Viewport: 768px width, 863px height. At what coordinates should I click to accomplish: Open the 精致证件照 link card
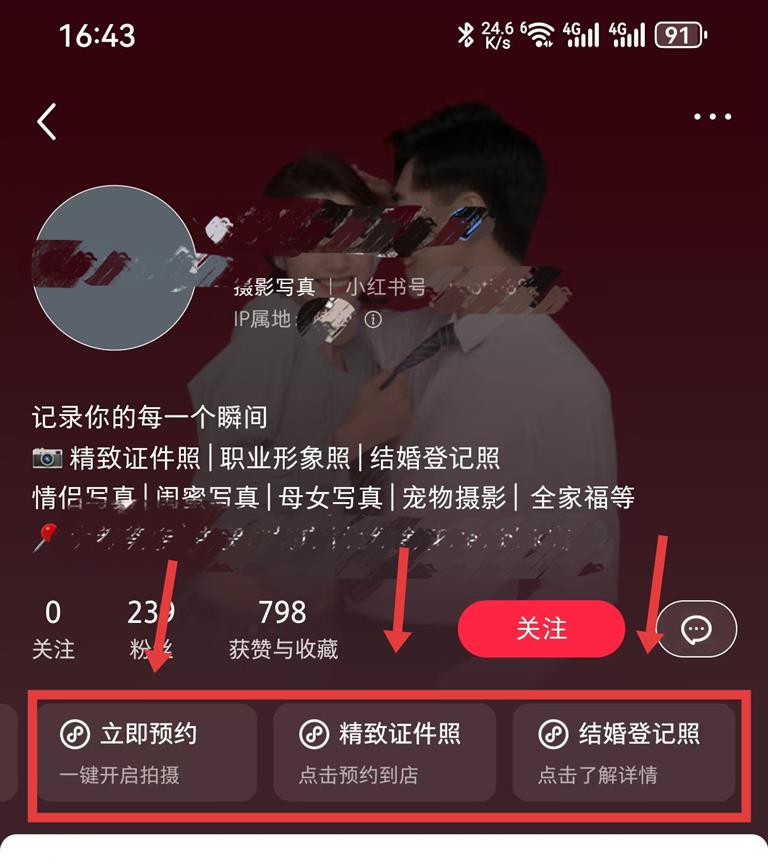click(x=385, y=751)
